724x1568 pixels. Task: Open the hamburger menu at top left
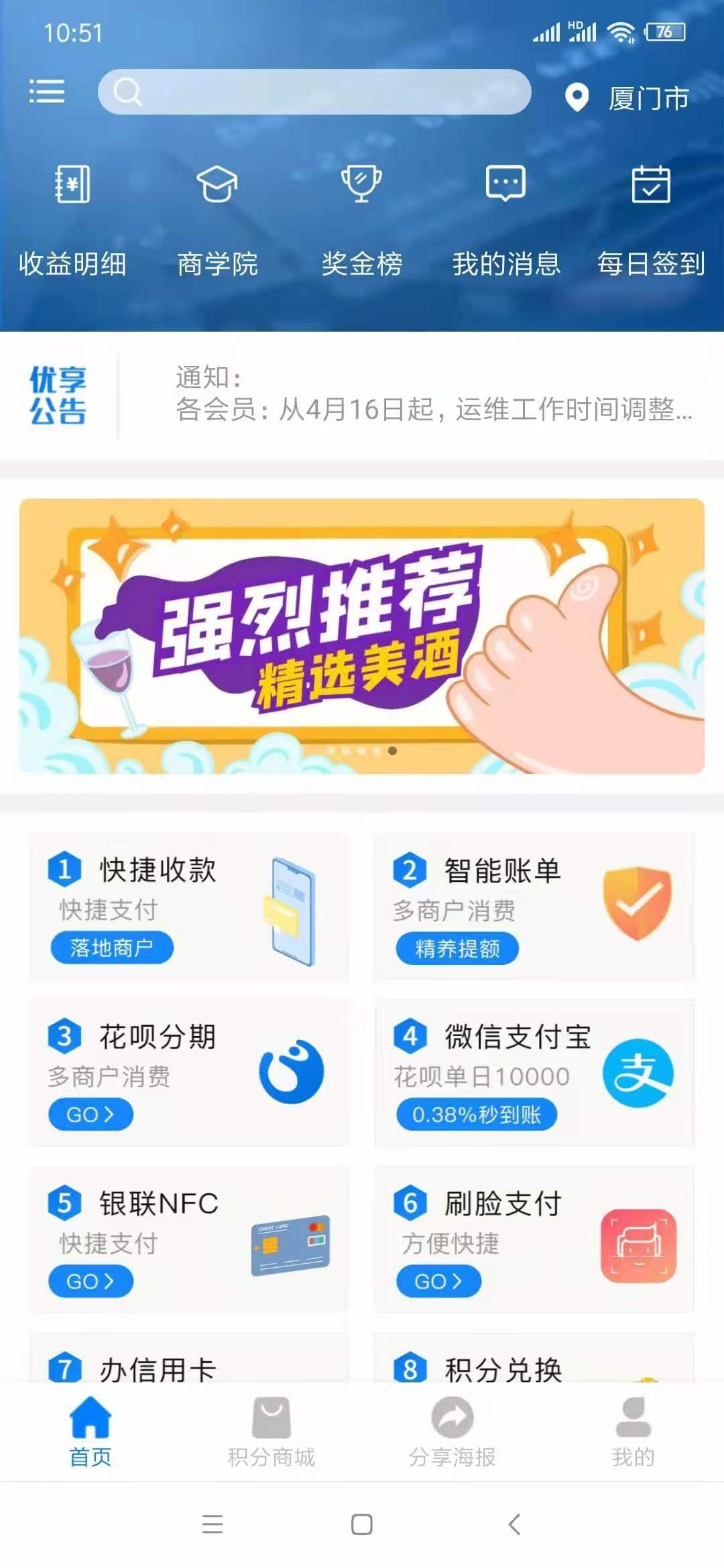47,92
